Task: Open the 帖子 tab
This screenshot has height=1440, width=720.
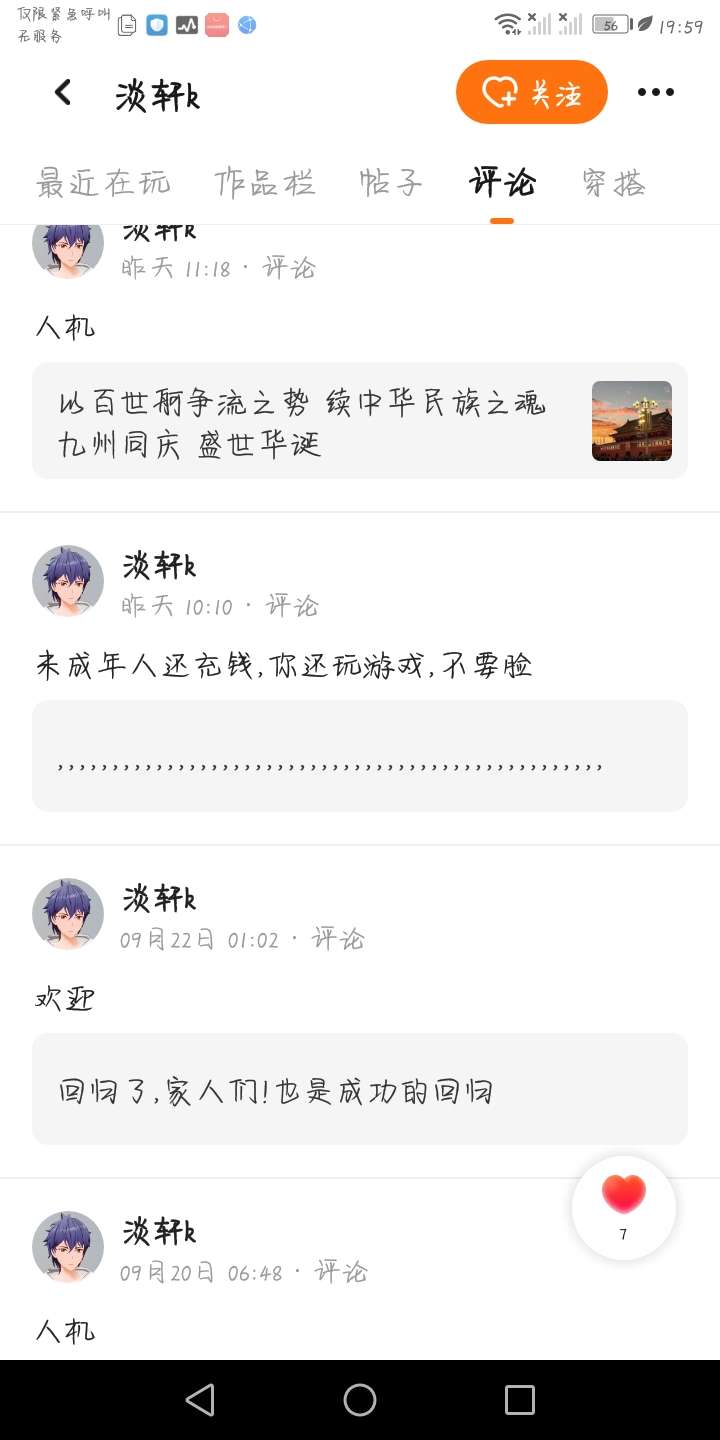Action: pyautogui.click(x=391, y=183)
